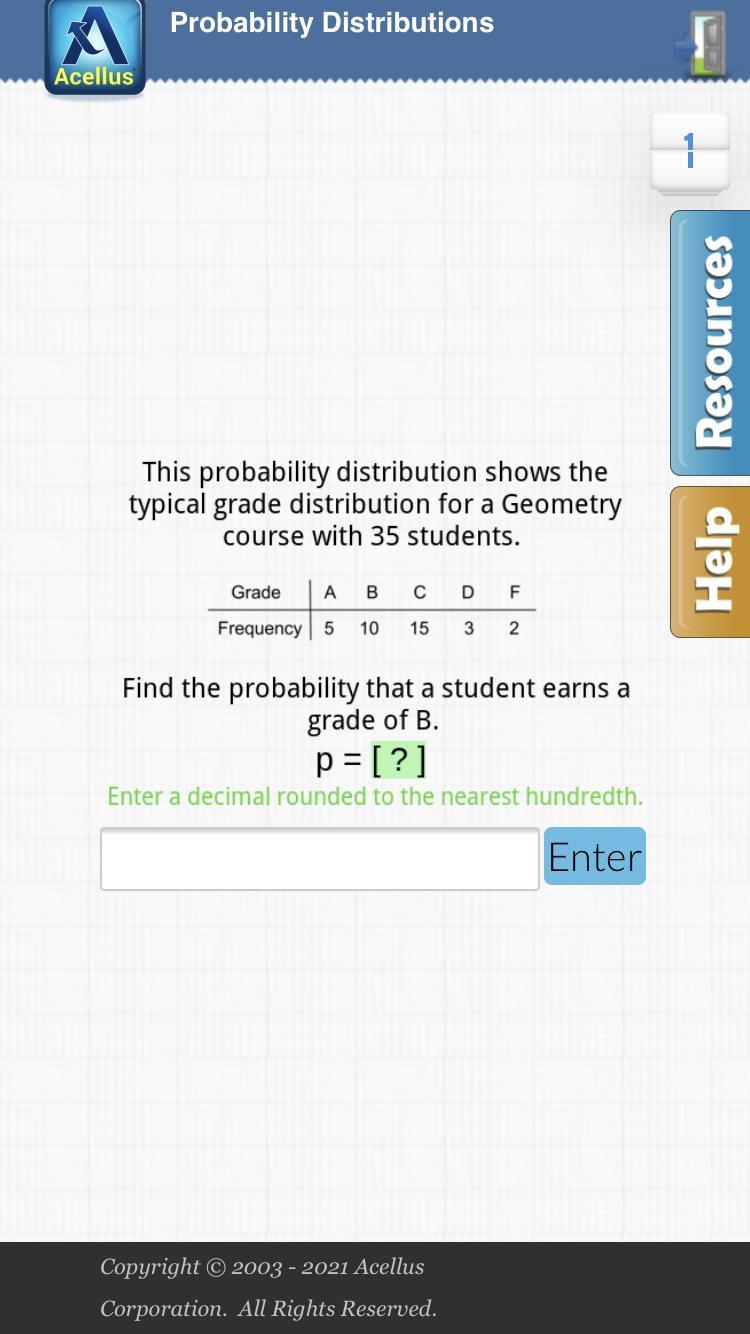Submit answer with Enter button
Viewport: 750px width, 1334px height.
coord(595,856)
